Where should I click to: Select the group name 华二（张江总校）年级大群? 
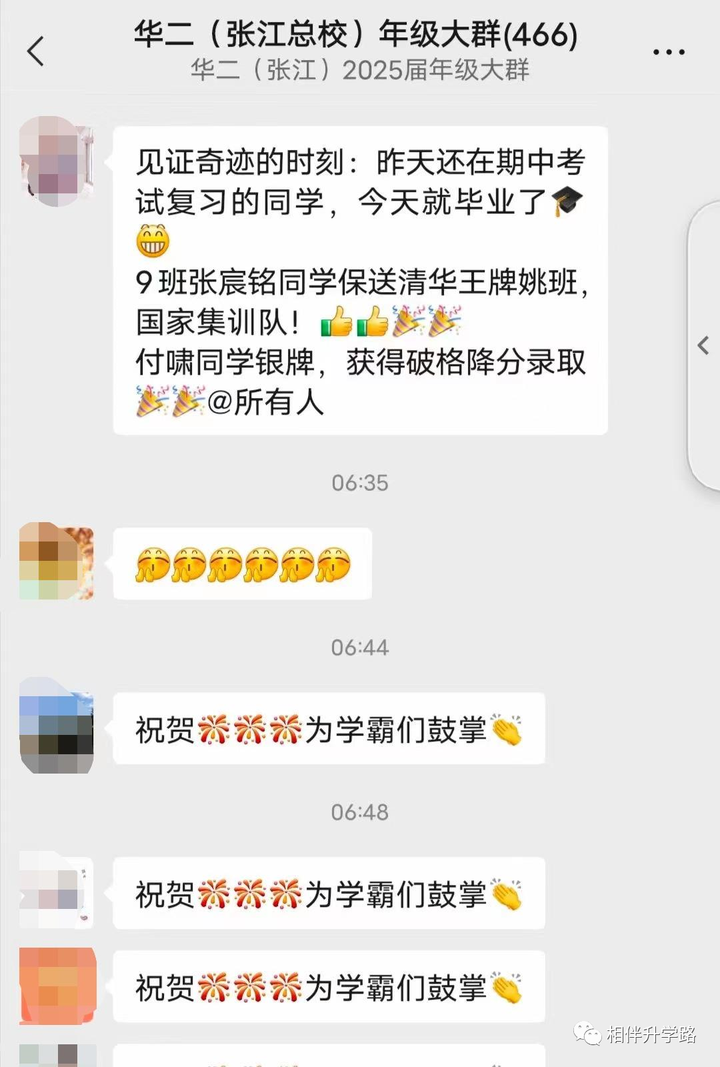coord(356,33)
